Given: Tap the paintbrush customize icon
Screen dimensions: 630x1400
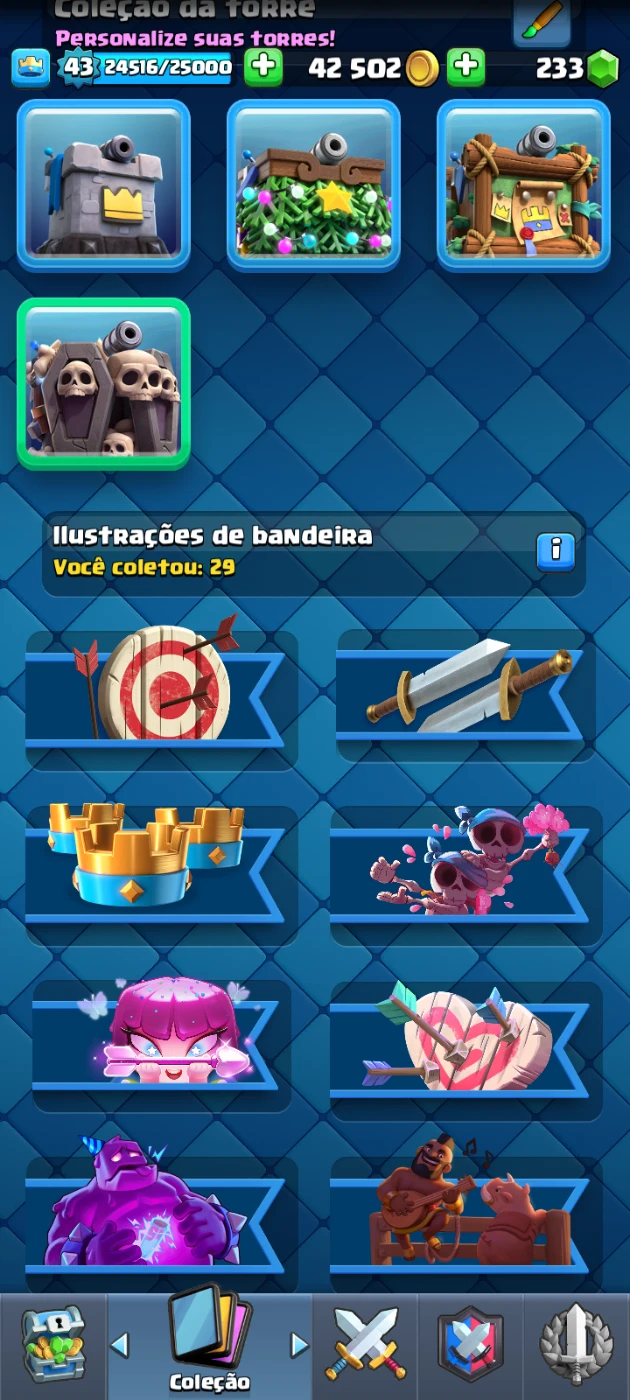Looking at the screenshot, I should pos(542,22).
